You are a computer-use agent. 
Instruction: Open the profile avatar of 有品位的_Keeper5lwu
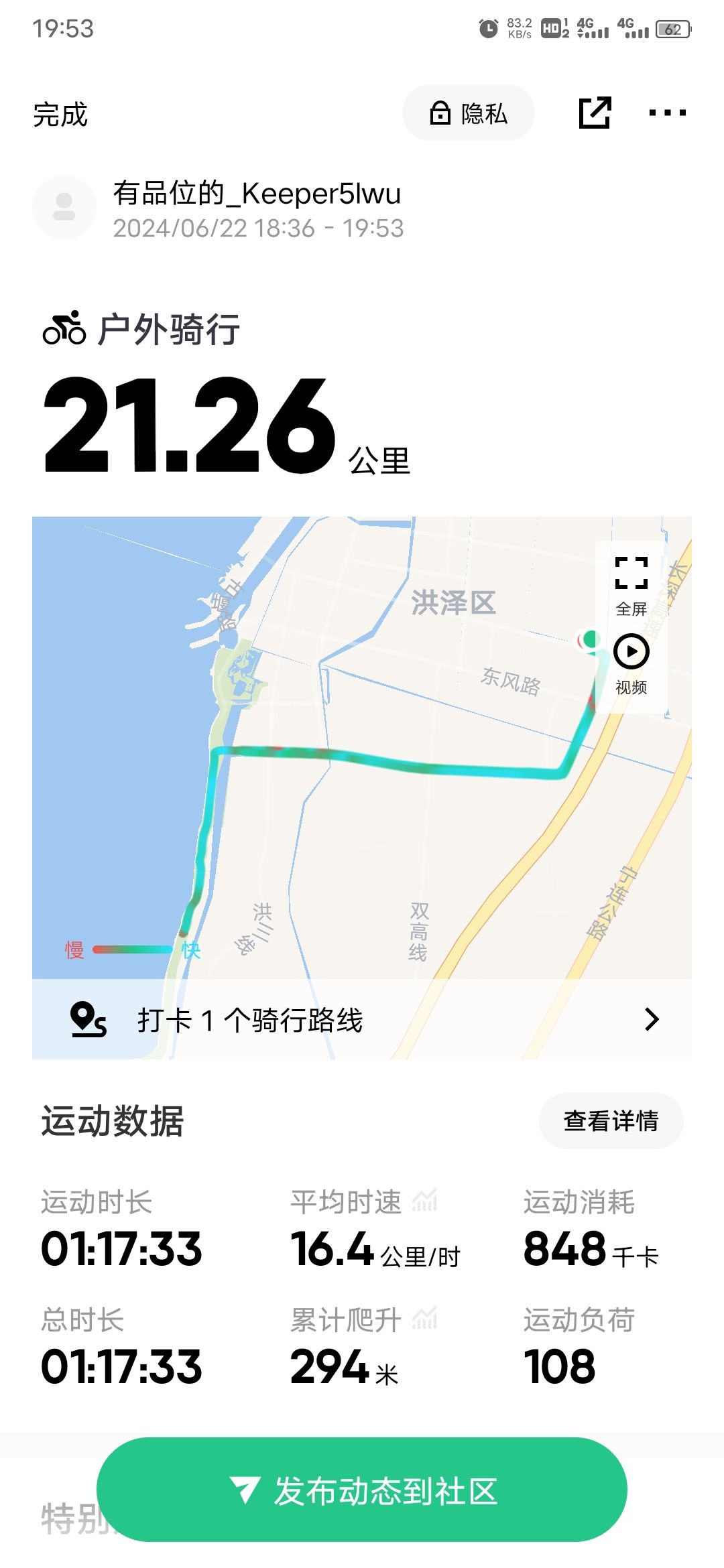pos(64,207)
